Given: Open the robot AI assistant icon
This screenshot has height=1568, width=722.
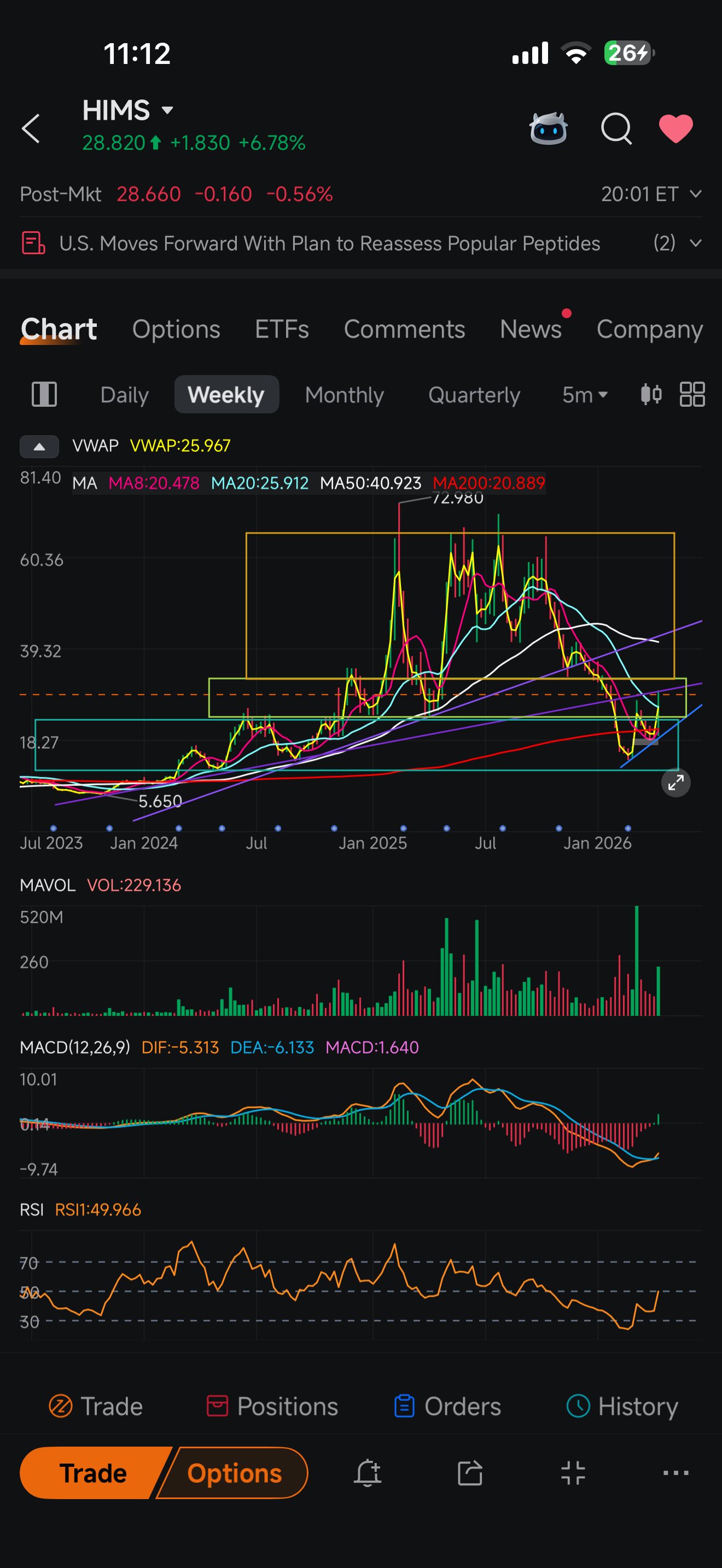Looking at the screenshot, I should (549, 128).
